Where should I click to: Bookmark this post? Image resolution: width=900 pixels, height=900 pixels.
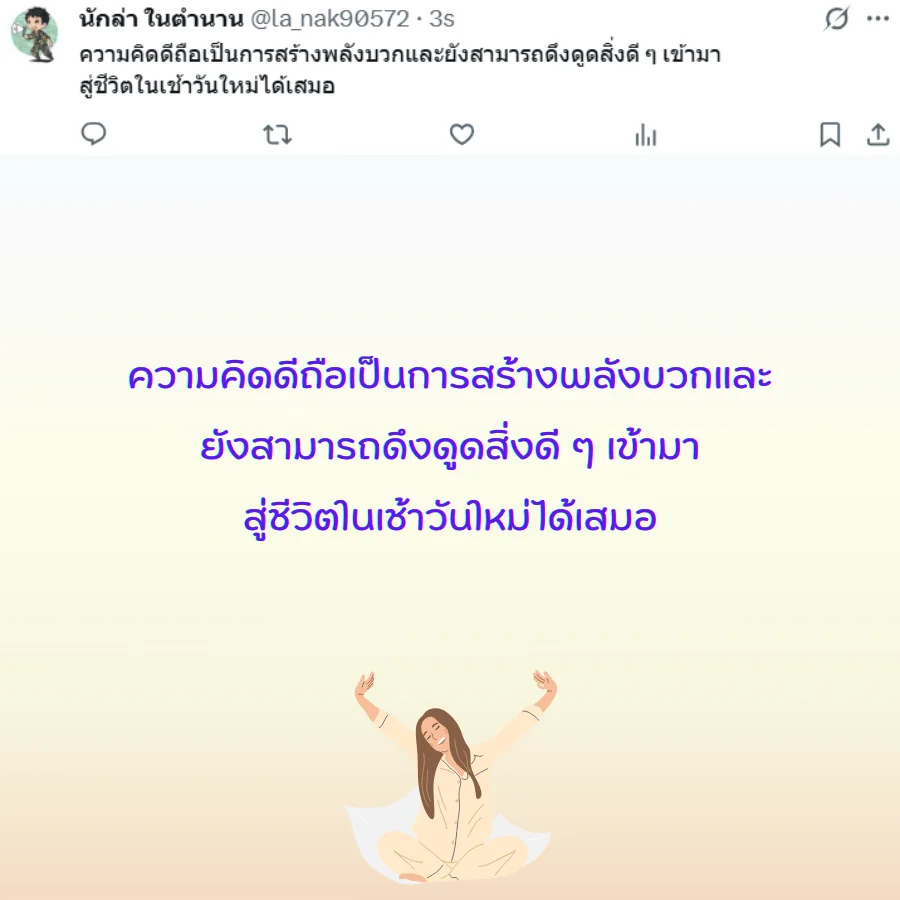pyautogui.click(x=830, y=135)
